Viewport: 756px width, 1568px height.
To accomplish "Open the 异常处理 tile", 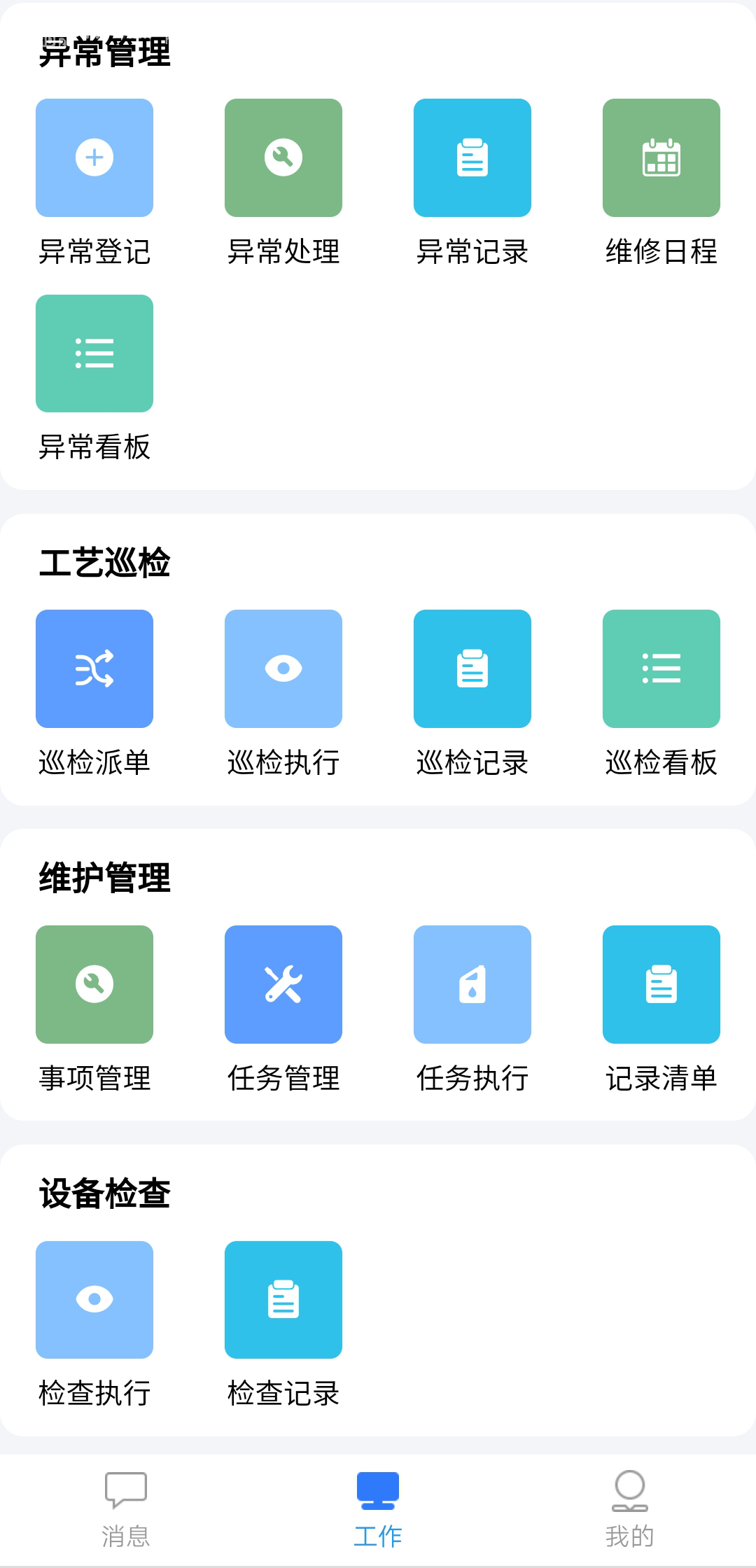I will coord(283,158).
